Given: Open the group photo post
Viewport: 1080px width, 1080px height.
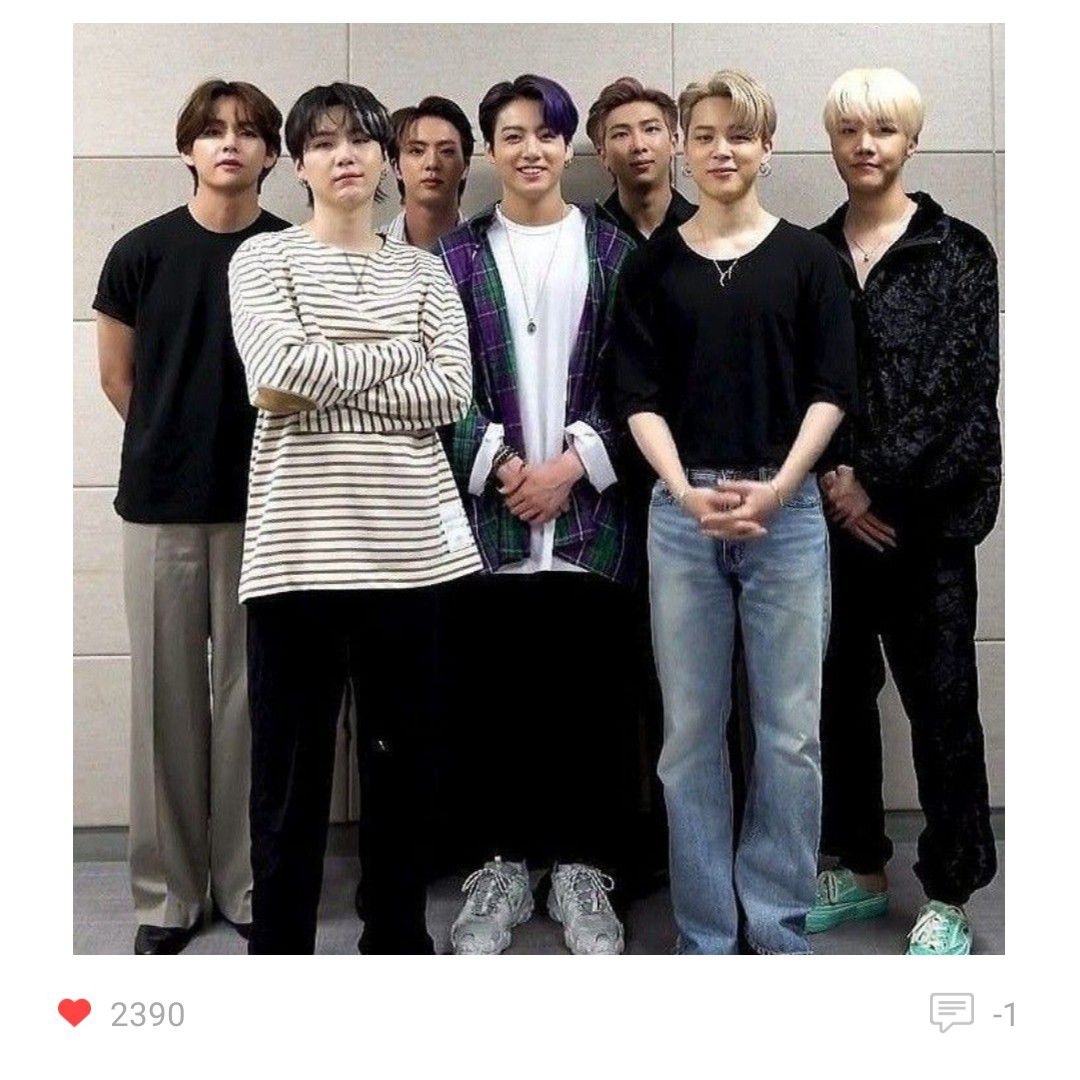Looking at the screenshot, I should [x=539, y=489].
